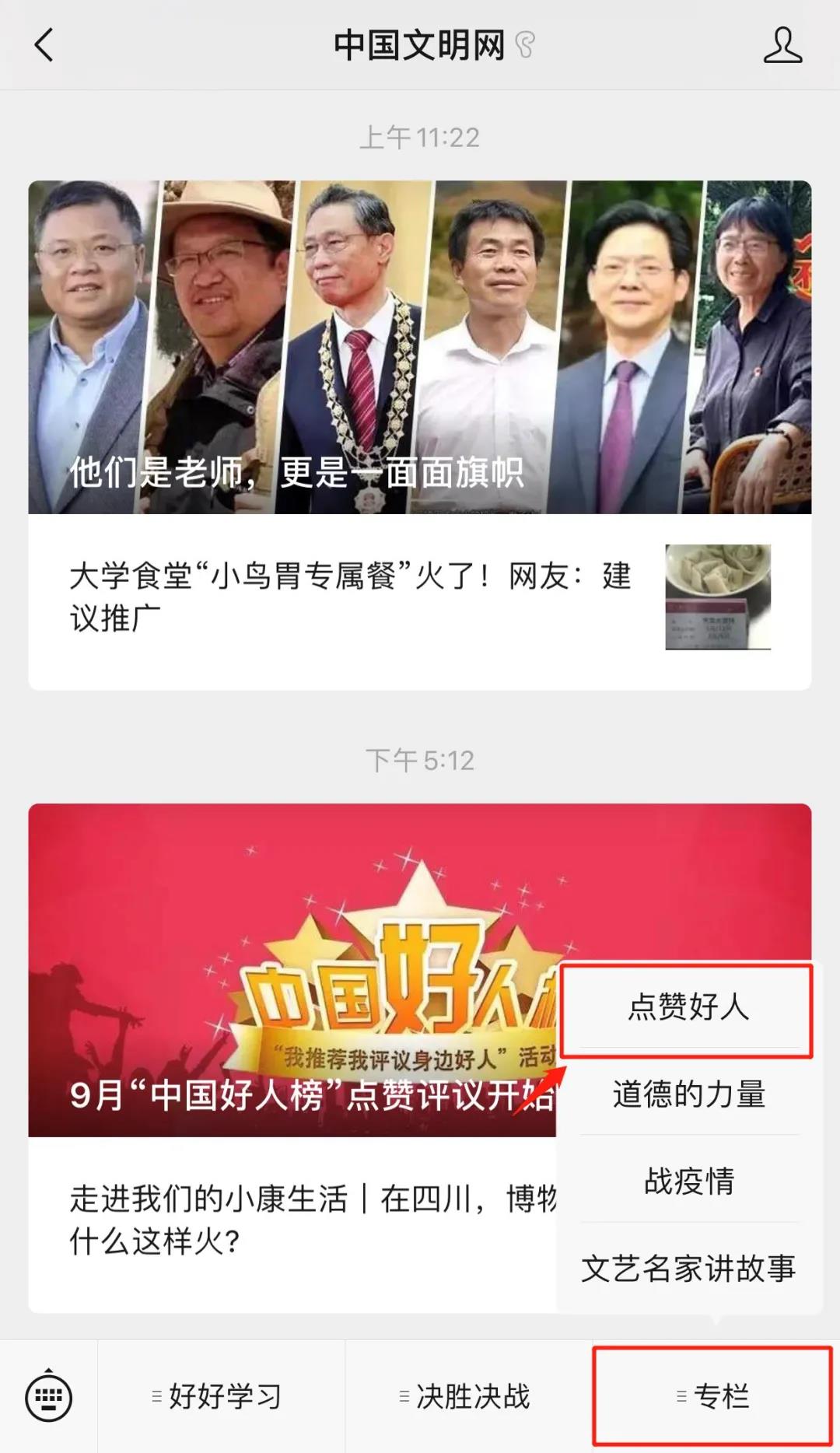Choose 道德的力量 in the column menu
The image size is (840, 1453).
[688, 1094]
